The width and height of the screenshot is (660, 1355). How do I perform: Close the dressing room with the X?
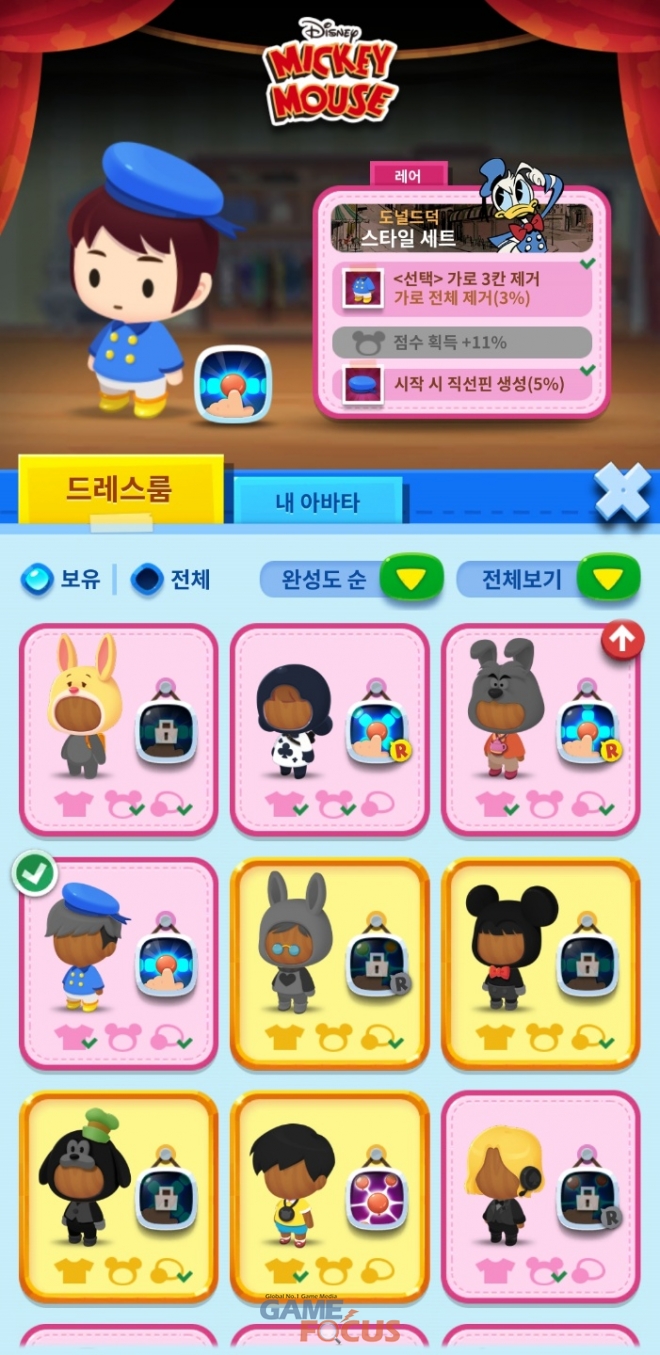pyautogui.click(x=621, y=491)
